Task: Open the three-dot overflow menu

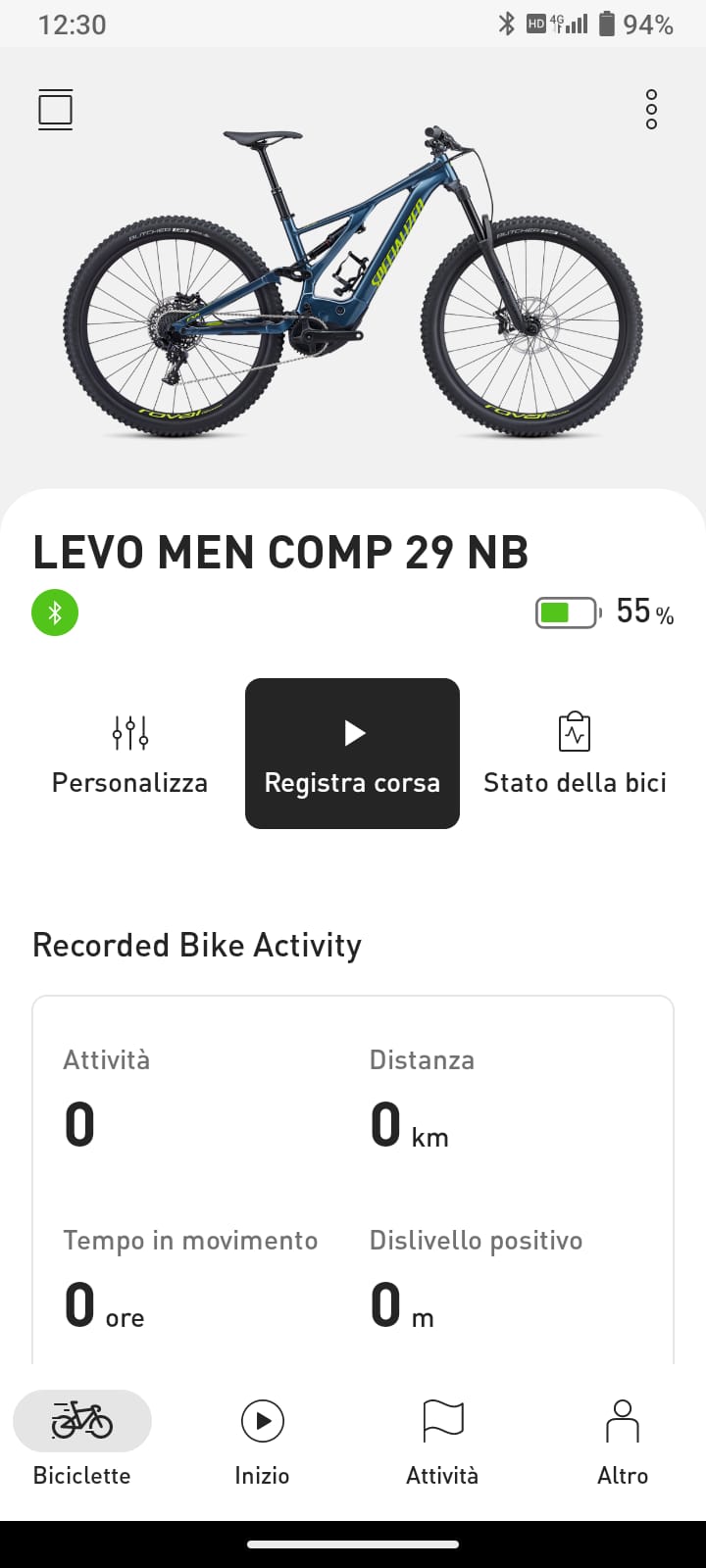Action: point(651,110)
